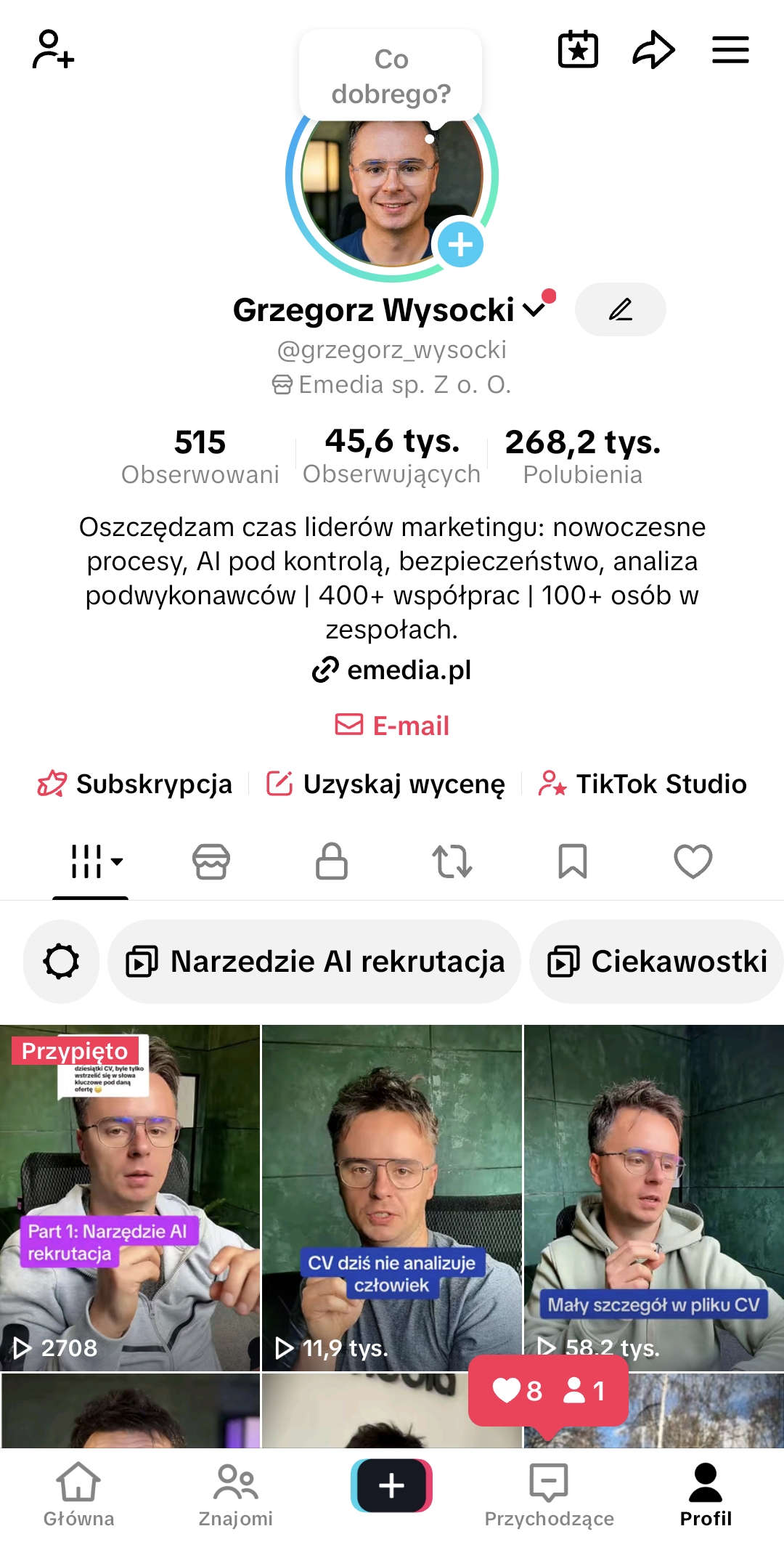View private videos via lock icon
The height and width of the screenshot is (1542, 784).
tap(331, 861)
